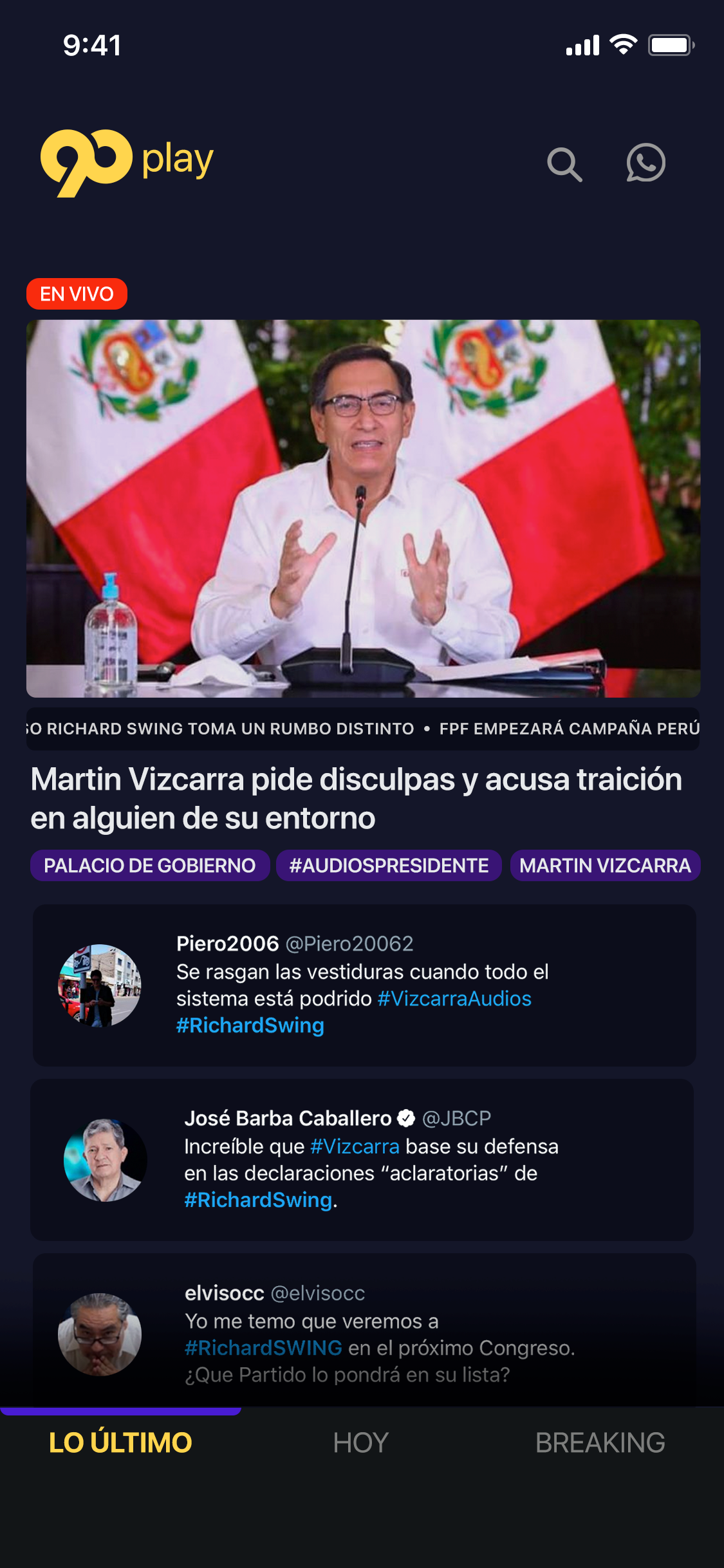This screenshot has width=724, height=1568.
Task: Switch to the HOY tab
Action: point(361,1442)
